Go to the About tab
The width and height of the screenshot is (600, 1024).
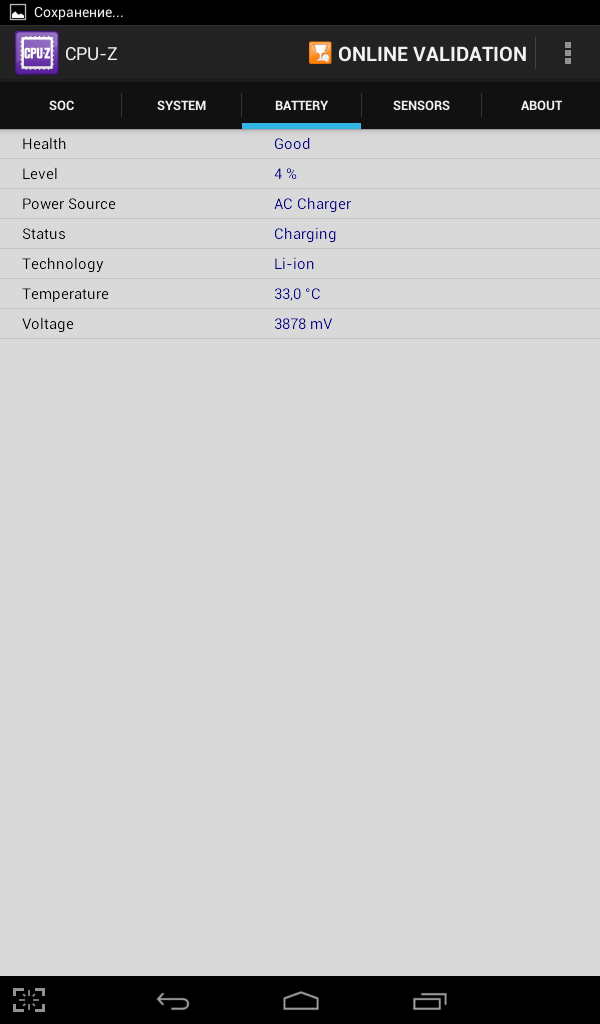541,105
